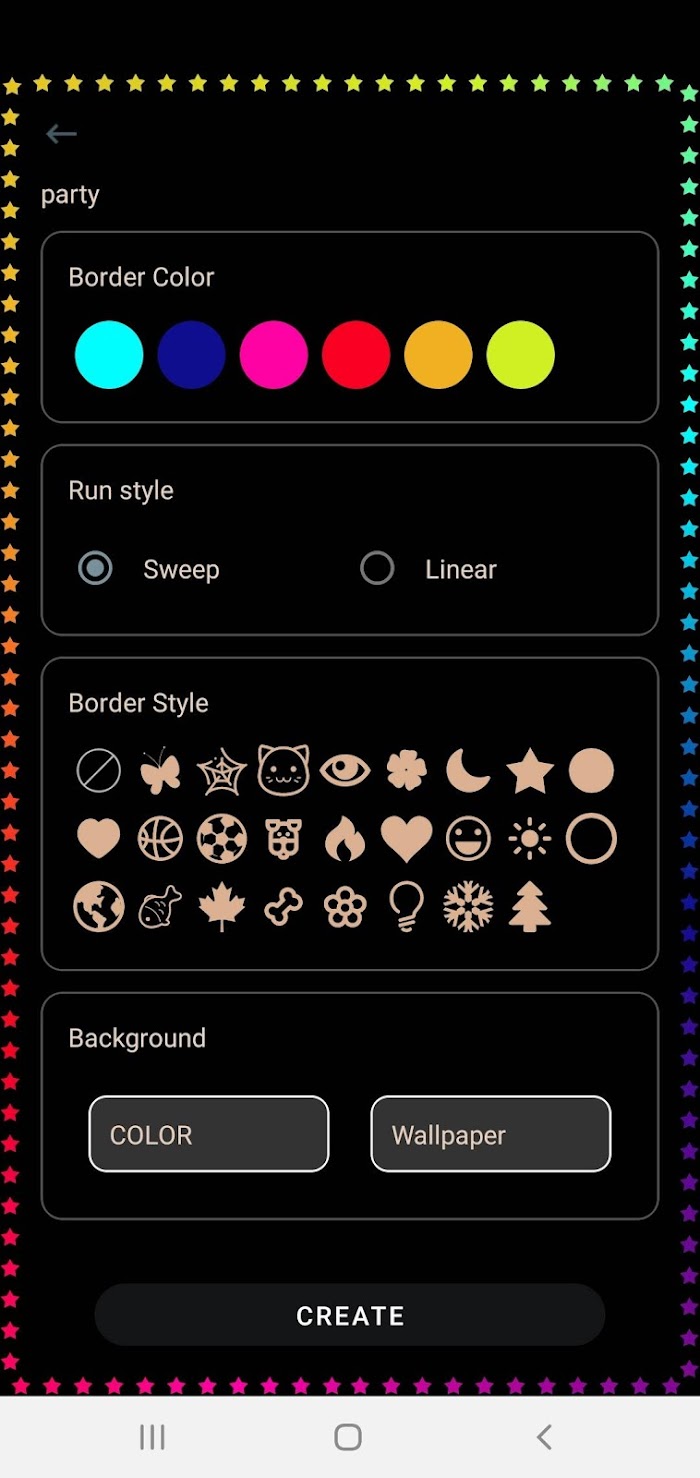Select the red border color
Screen dimensions: 700x1478
[x=356, y=355]
